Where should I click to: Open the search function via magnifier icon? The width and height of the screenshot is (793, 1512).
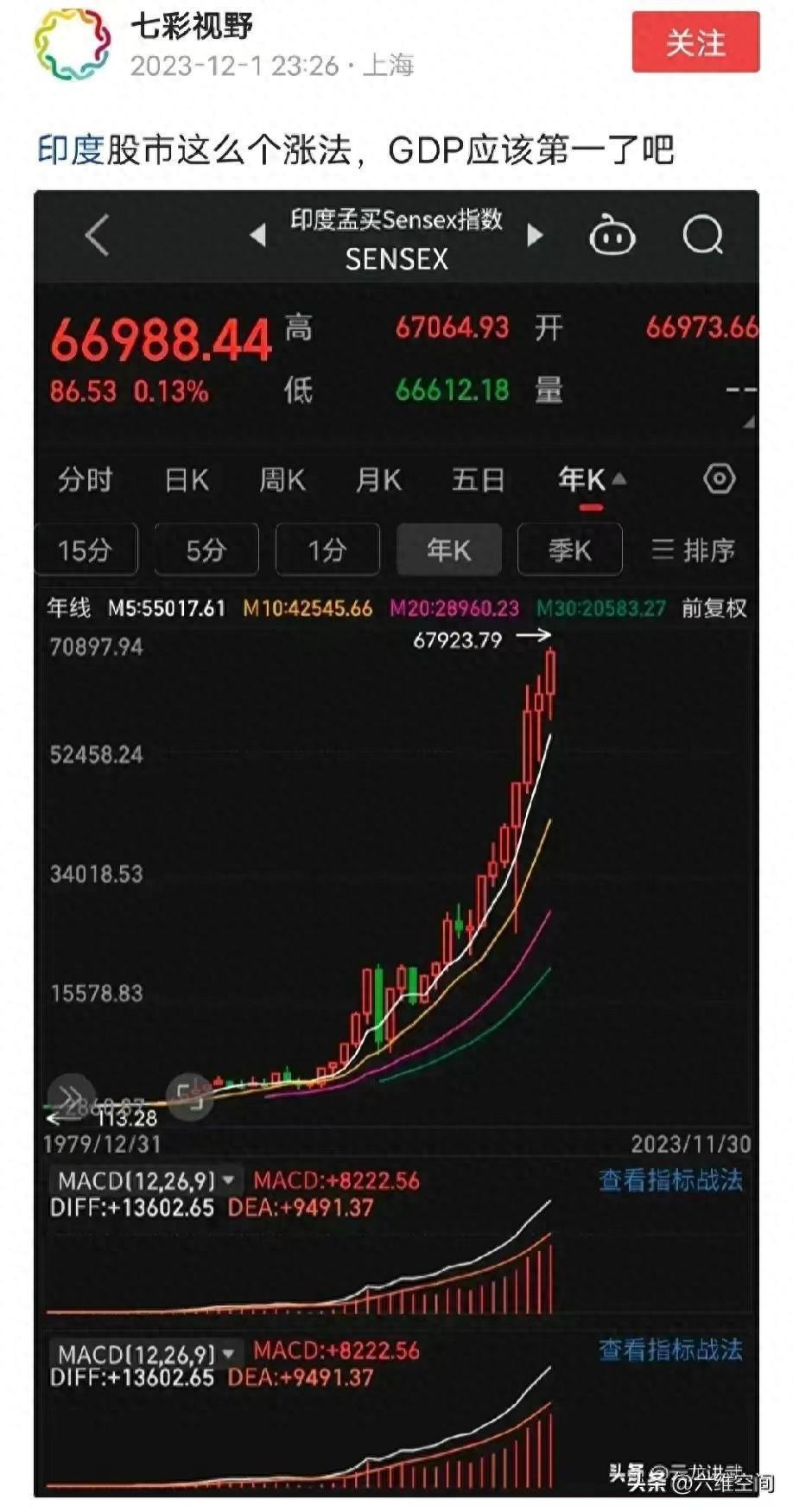pos(705,234)
